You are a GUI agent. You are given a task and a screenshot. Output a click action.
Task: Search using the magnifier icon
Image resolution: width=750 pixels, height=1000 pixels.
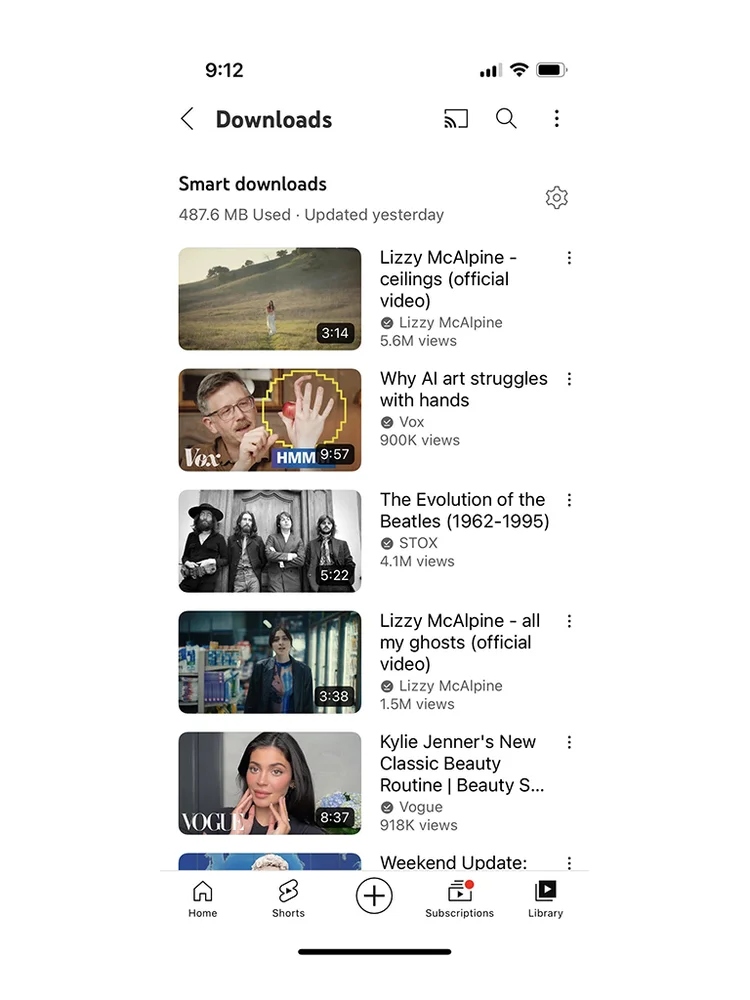[x=507, y=120]
